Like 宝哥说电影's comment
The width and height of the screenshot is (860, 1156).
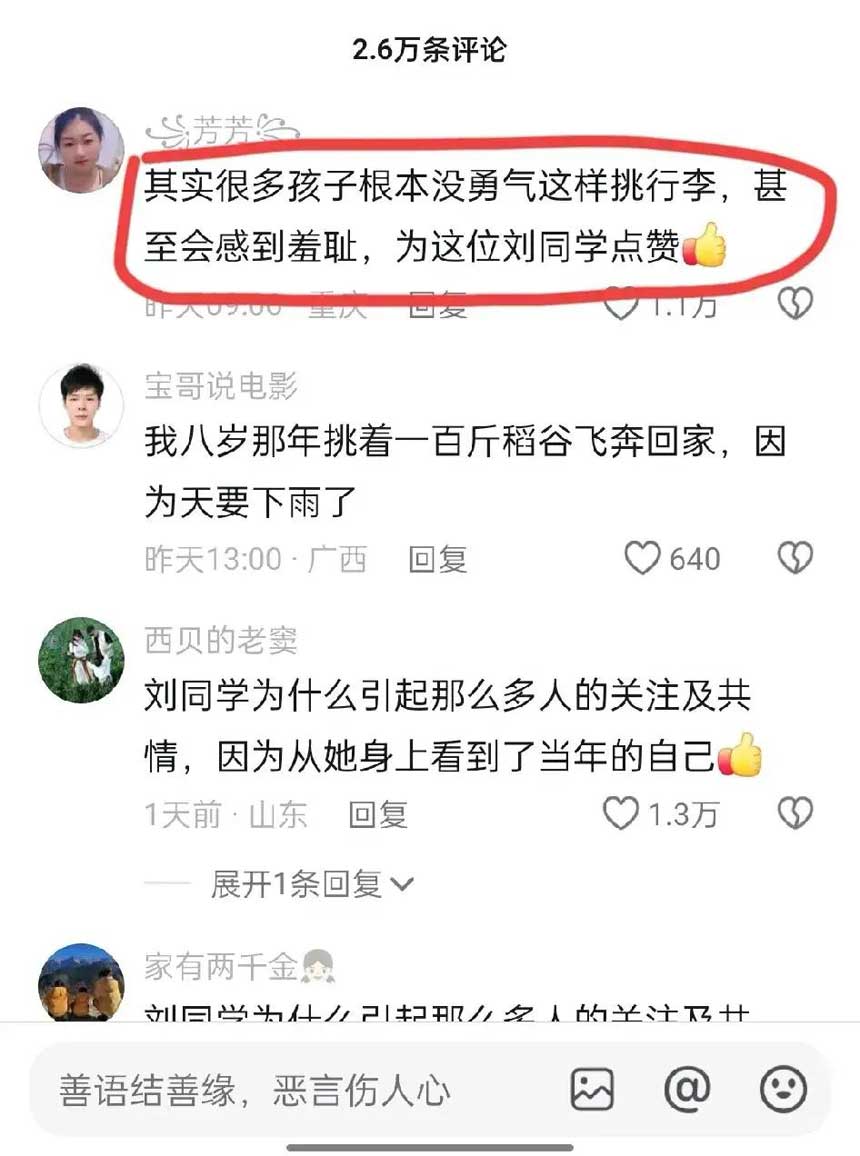[642, 558]
